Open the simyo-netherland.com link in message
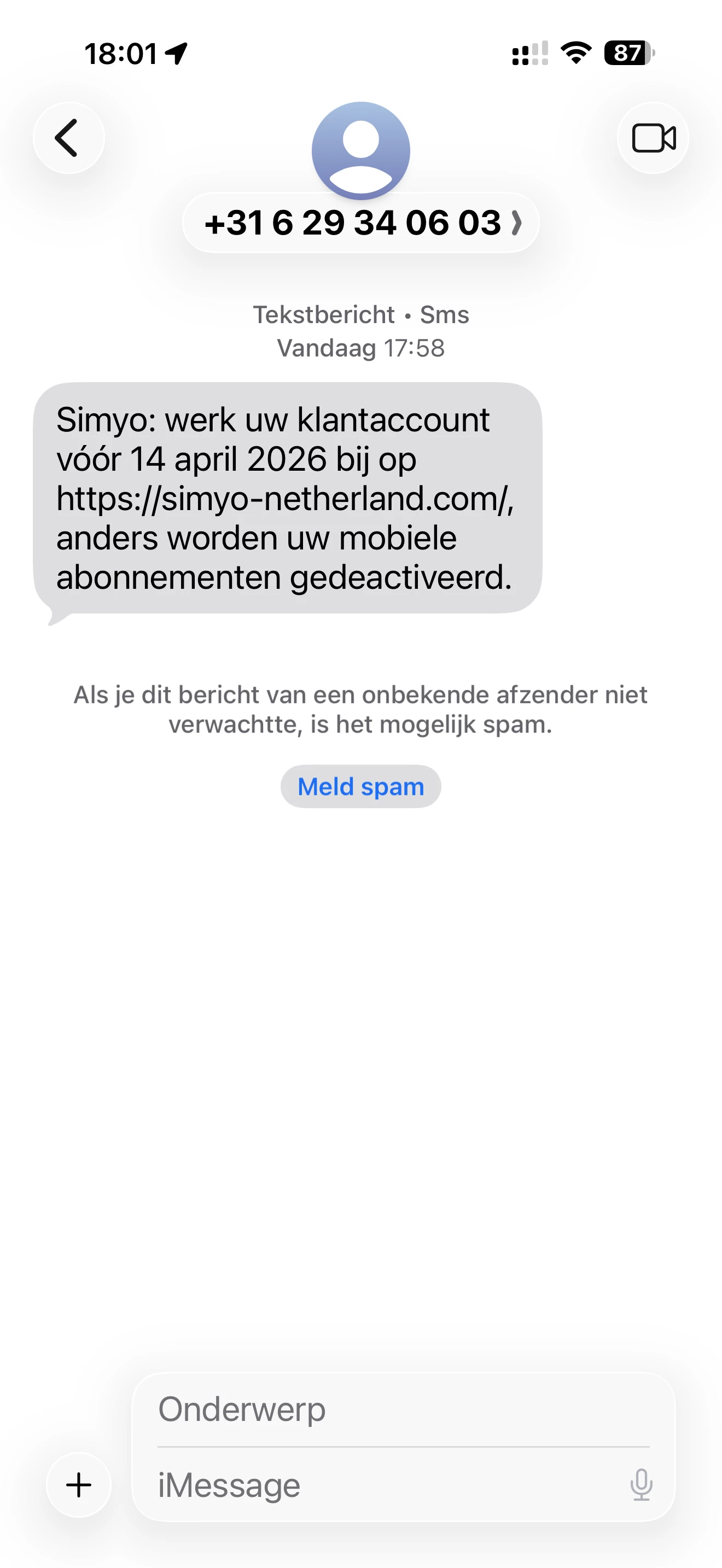 284,499
